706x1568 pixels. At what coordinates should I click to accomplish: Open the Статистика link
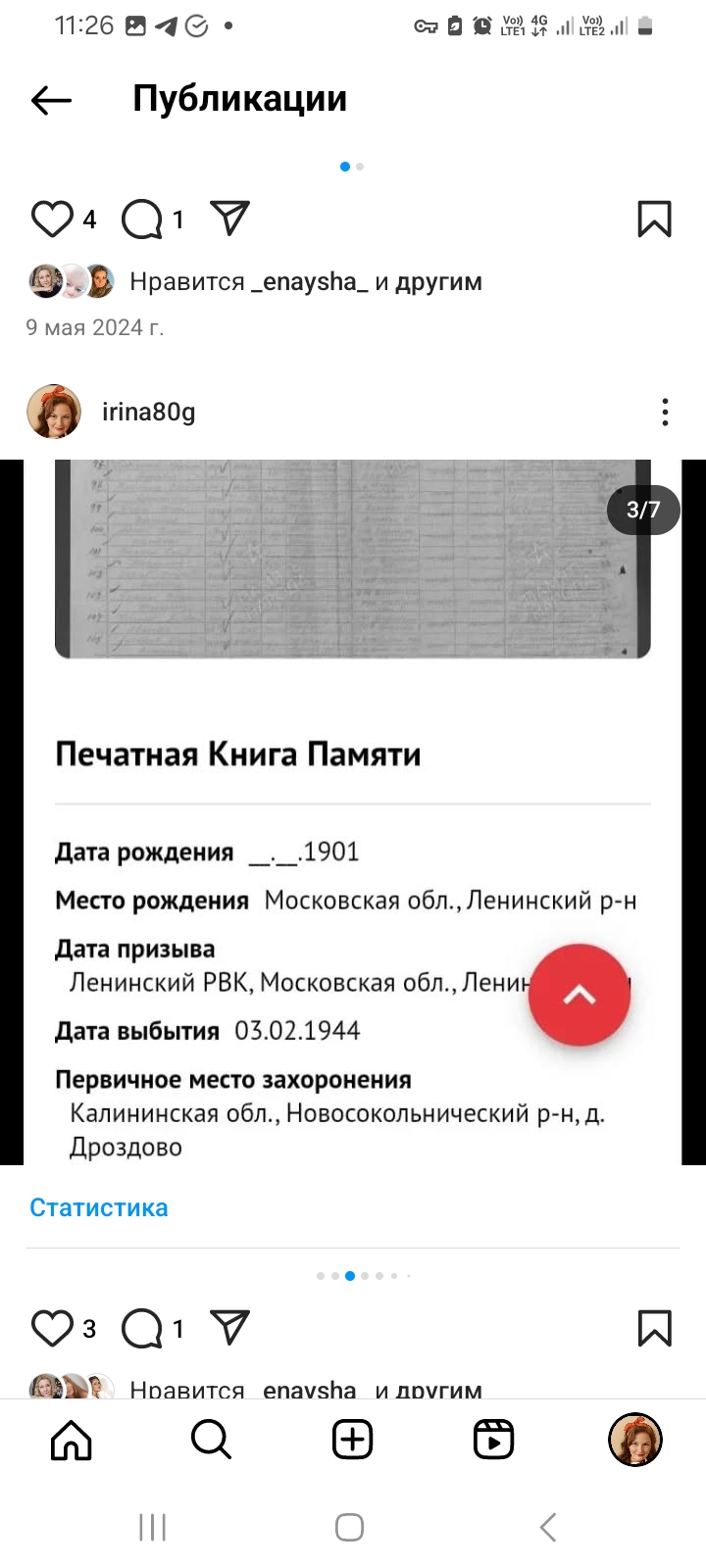99,1207
